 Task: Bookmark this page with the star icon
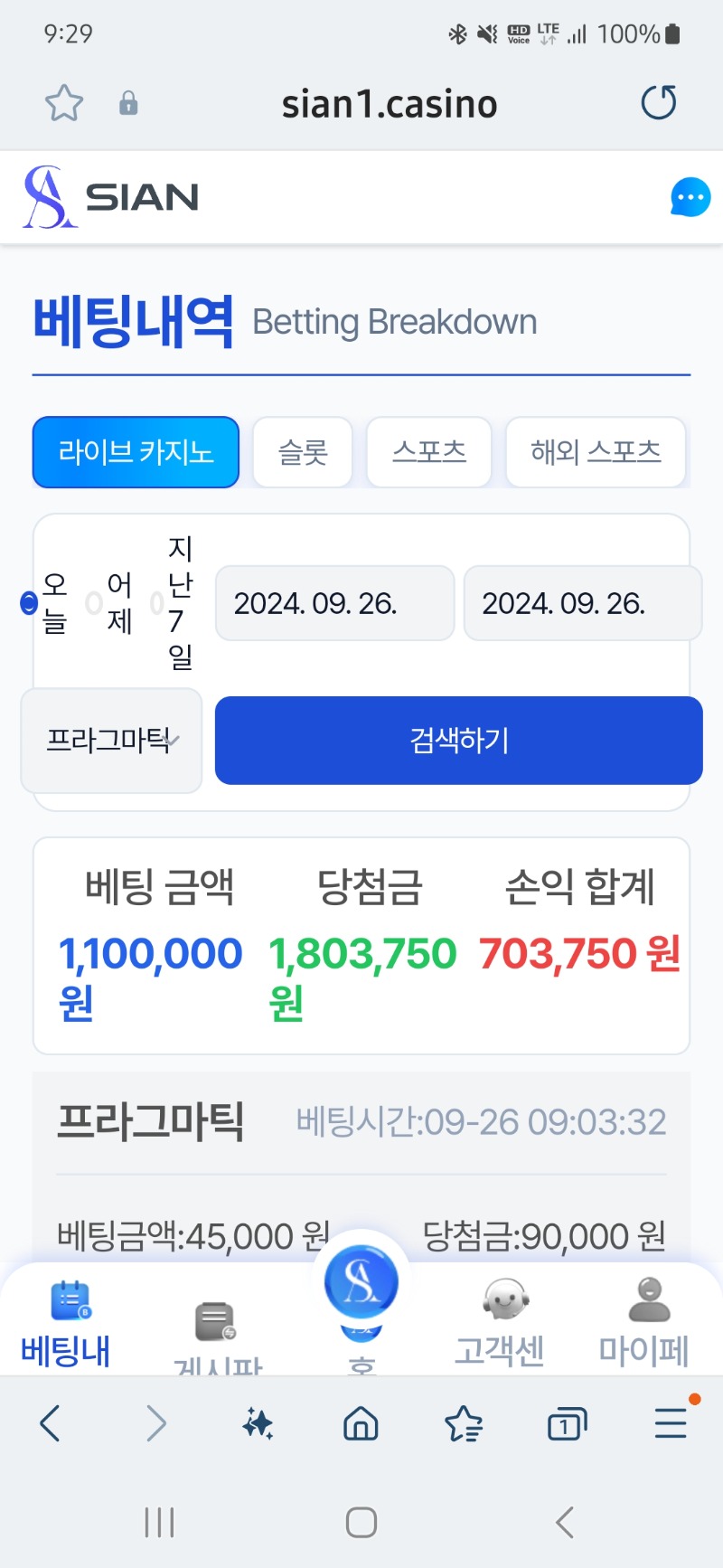[x=64, y=103]
